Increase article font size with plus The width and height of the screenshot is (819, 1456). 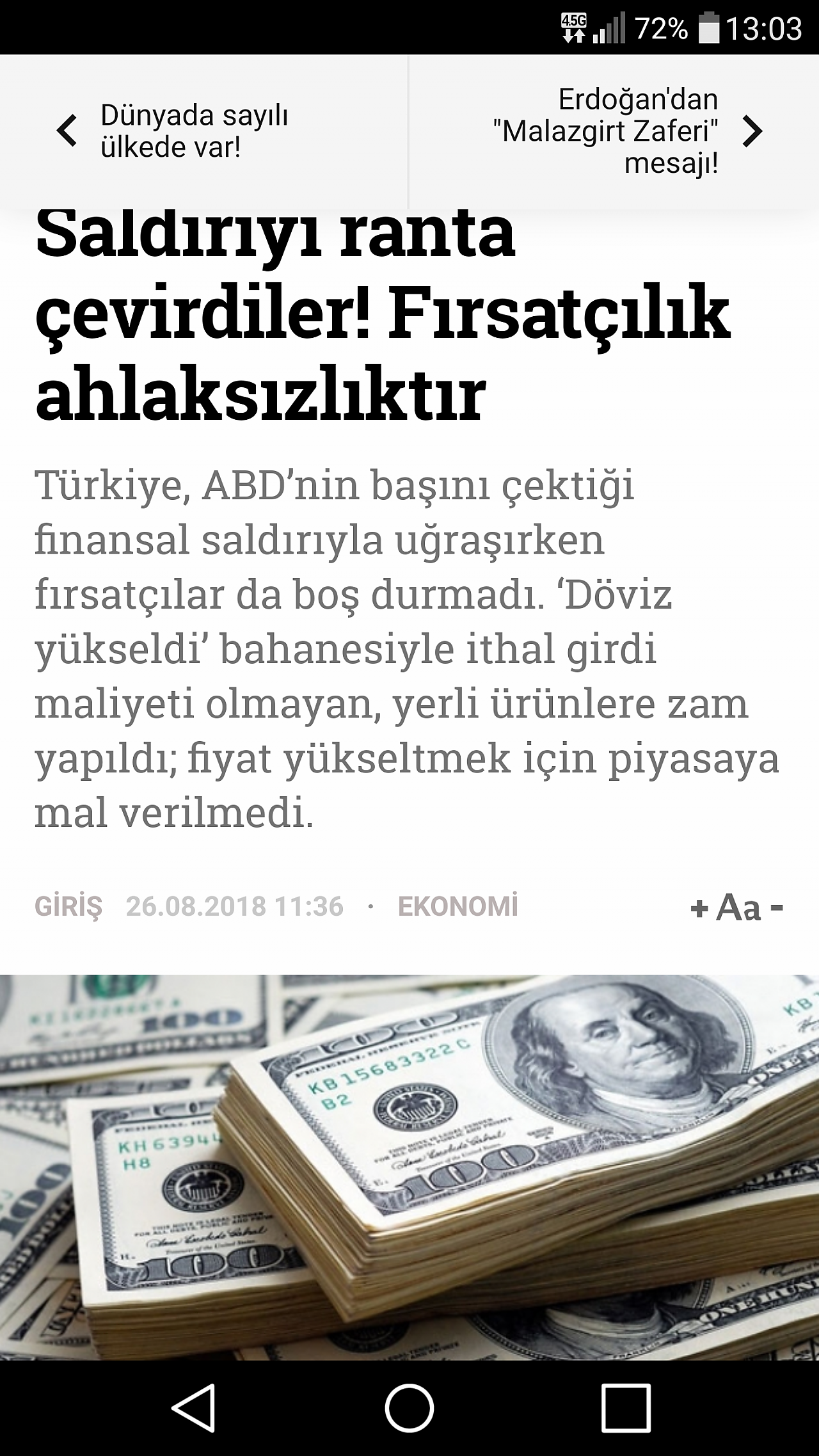699,908
